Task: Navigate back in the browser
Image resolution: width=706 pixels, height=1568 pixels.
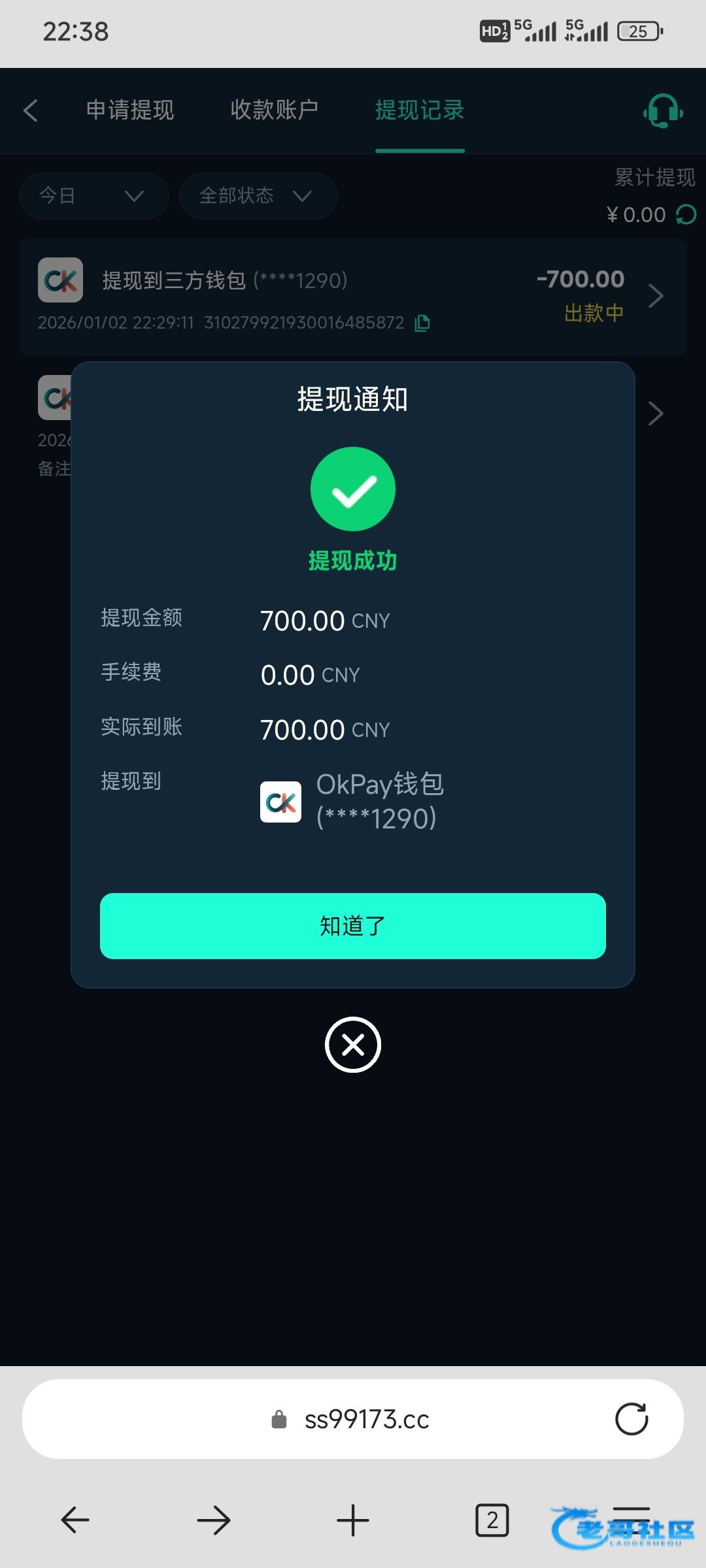Action: (x=75, y=1520)
